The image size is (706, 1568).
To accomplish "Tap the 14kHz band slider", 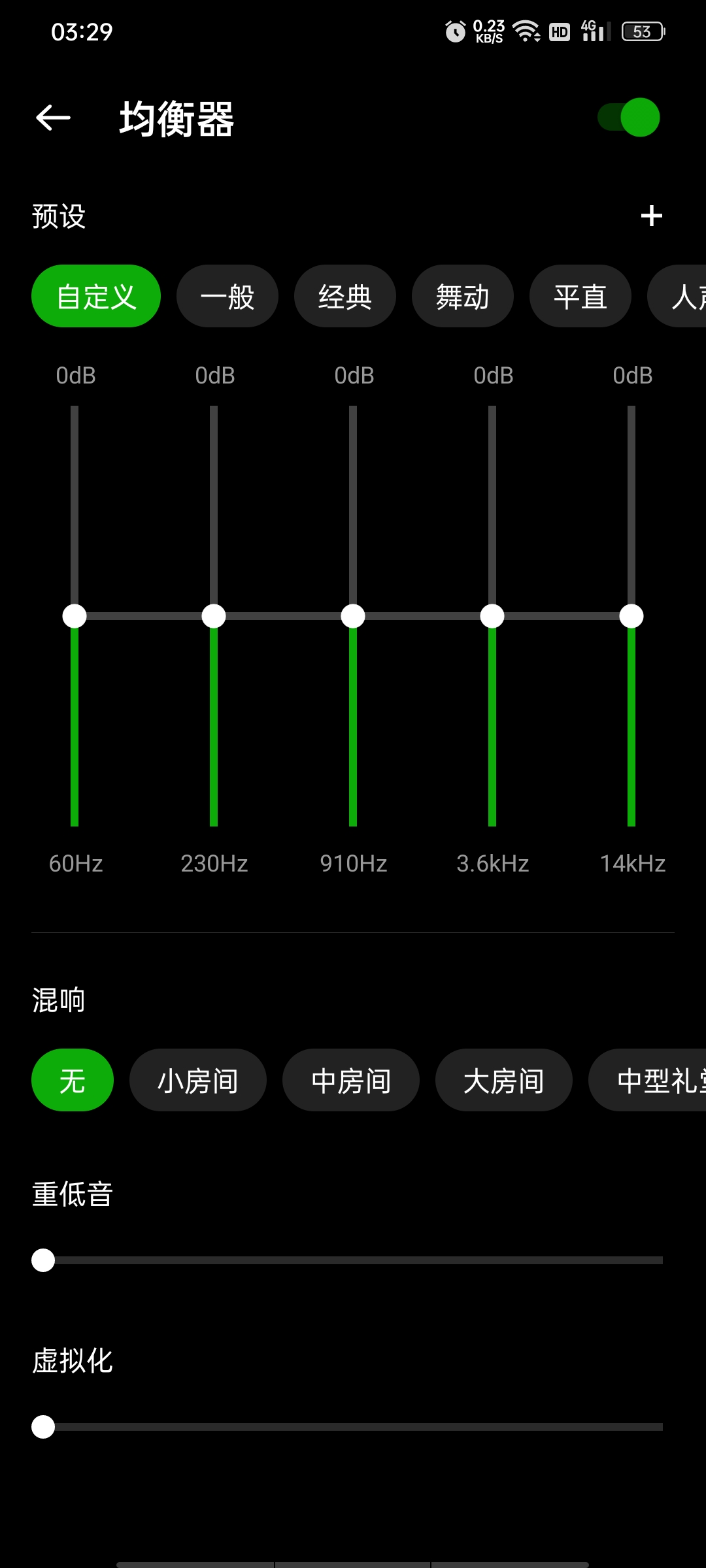I will (631, 616).
